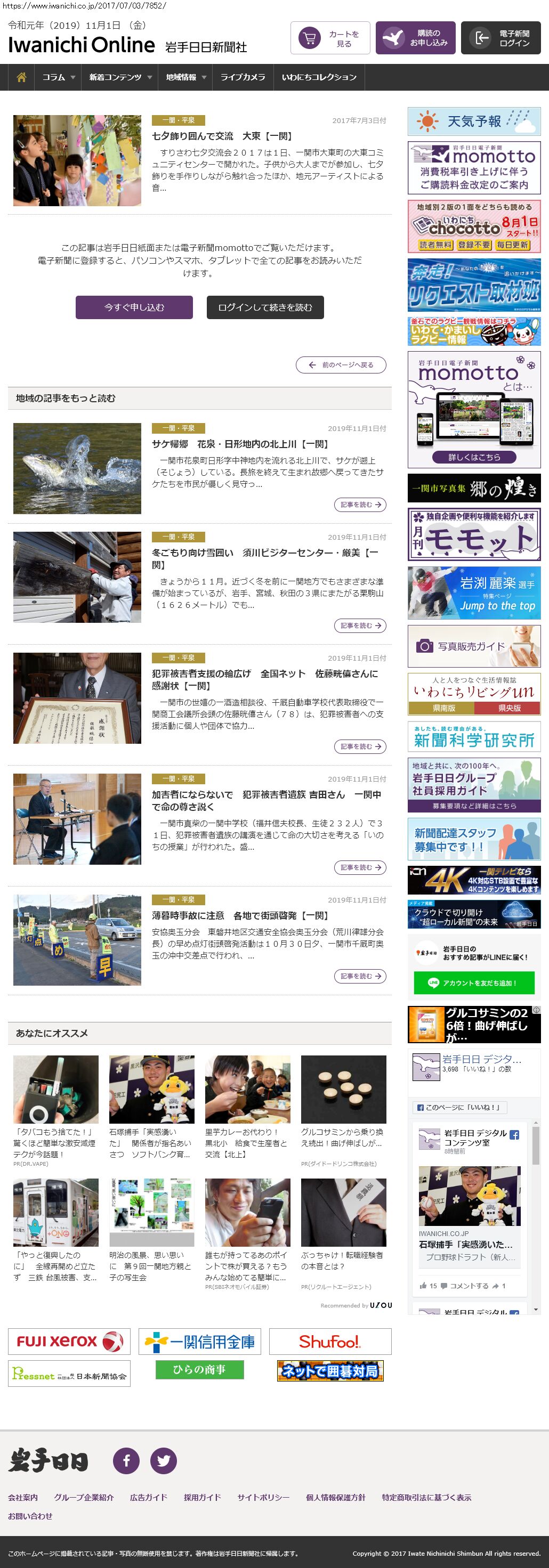The height and width of the screenshot is (1568, 549).
Task: Add the LINE account with アカウントを友だち追加
Action: coord(474,982)
